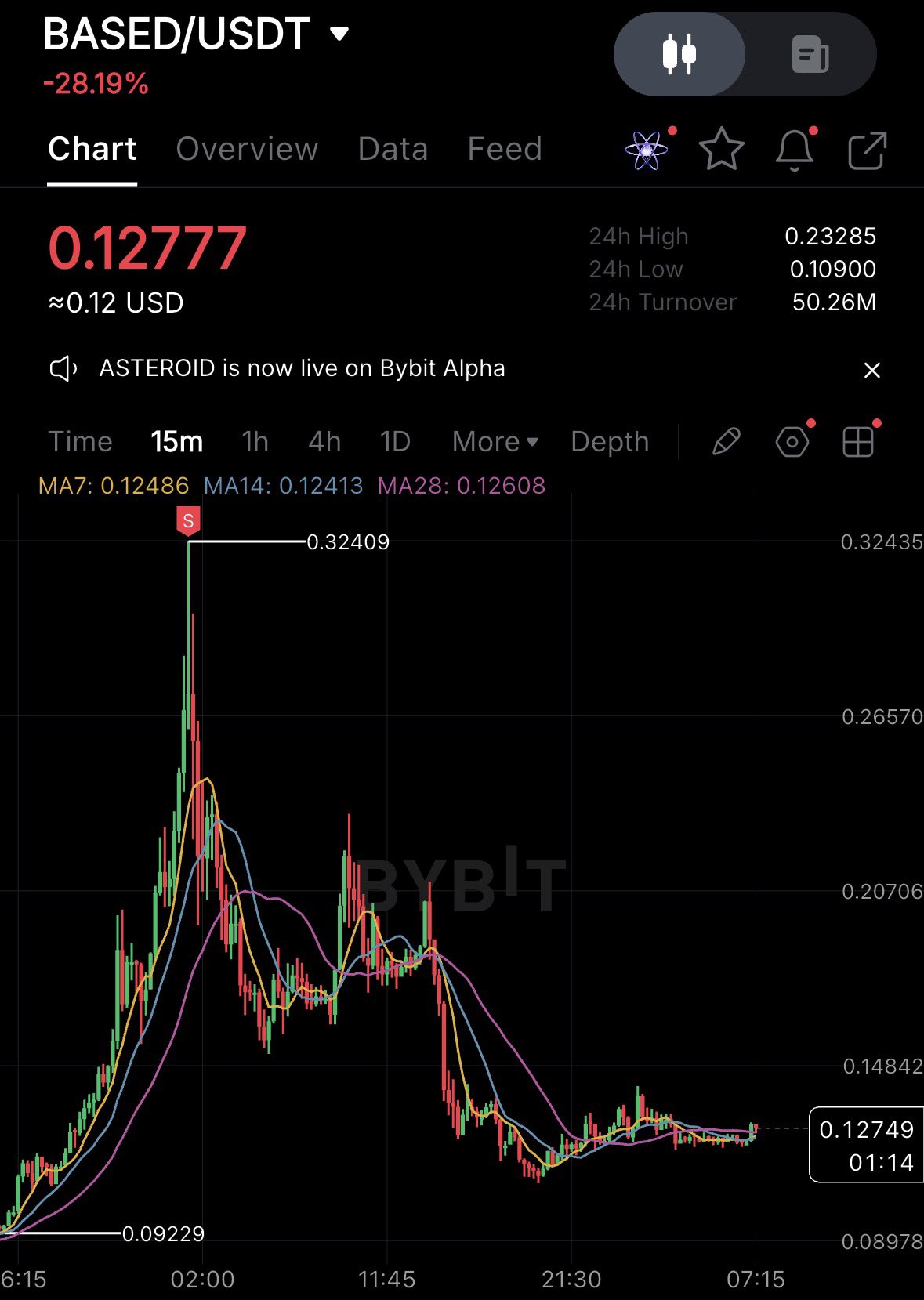924x1300 pixels.
Task: Set a price alert with the bell
Action: (795, 150)
